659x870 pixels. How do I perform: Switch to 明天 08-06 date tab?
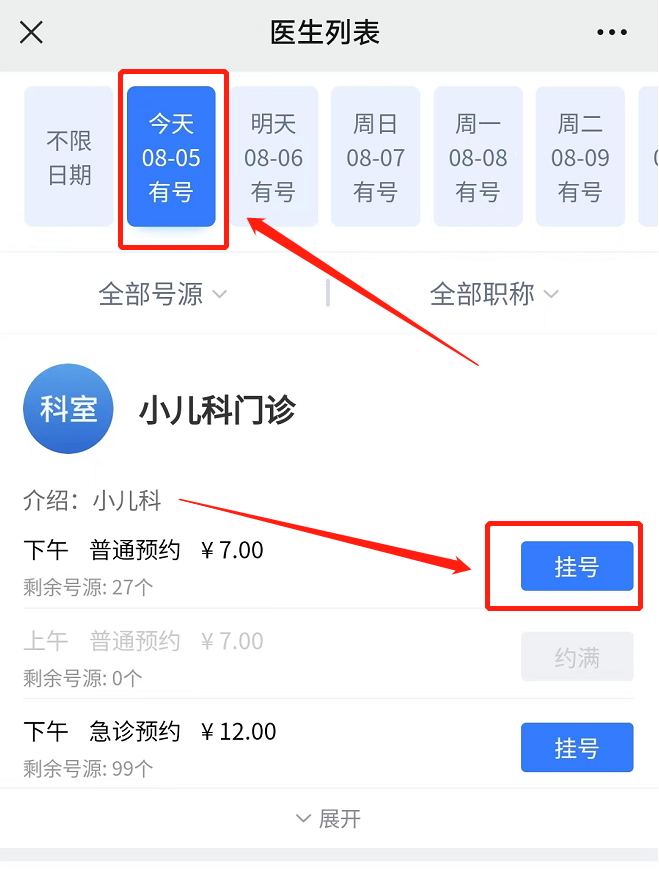point(274,157)
